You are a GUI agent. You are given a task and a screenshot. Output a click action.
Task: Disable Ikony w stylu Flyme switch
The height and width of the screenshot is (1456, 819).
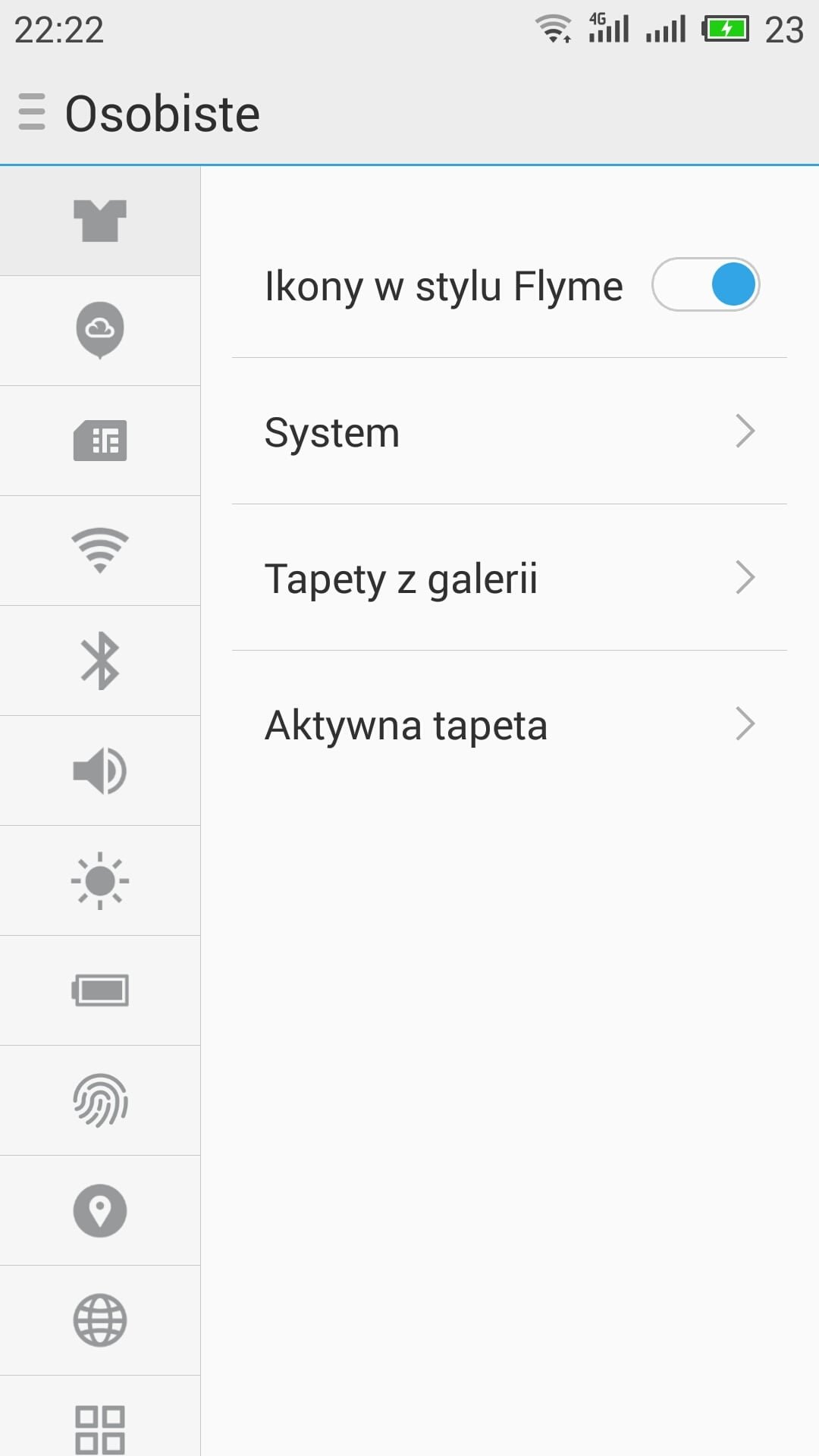[x=705, y=285]
